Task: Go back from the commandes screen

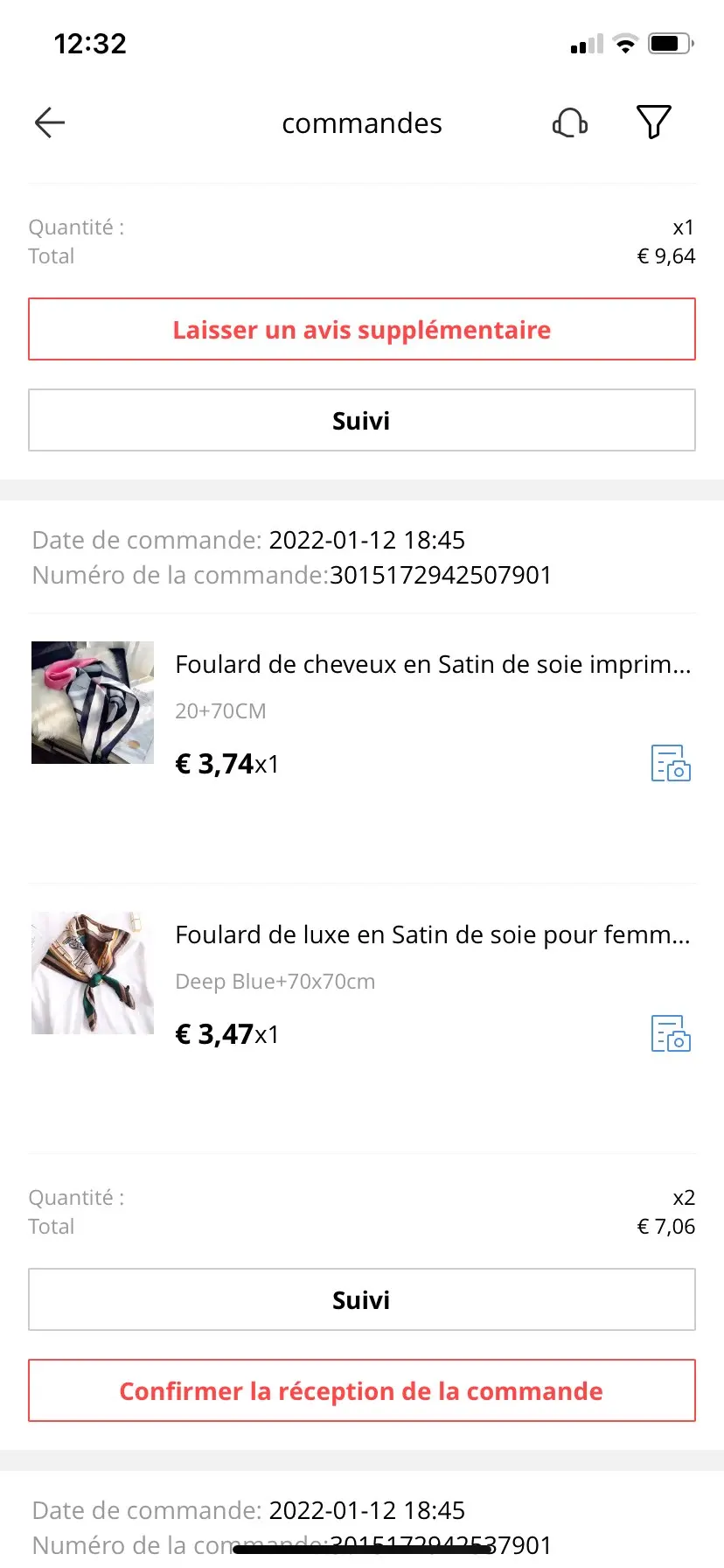Action: 50,123
